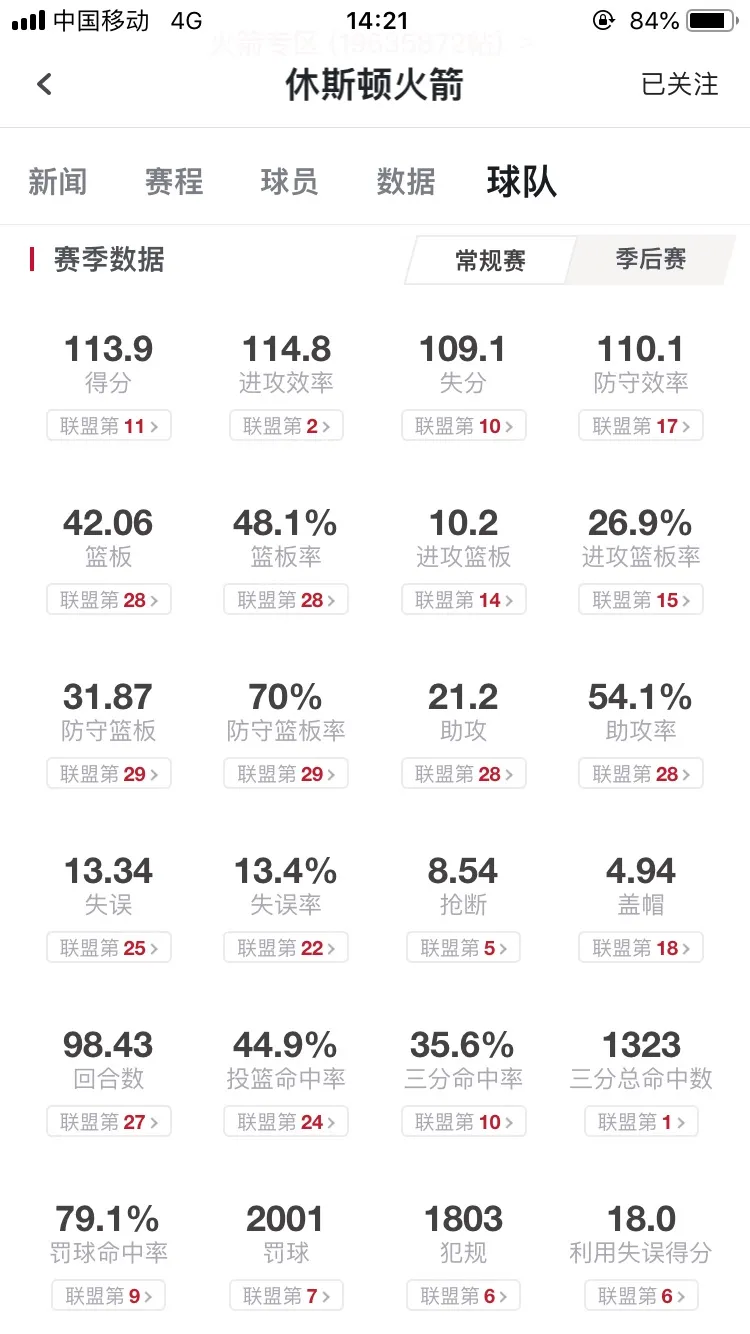This screenshot has width=750, height=1334.
Task: Open the 数据 stats tab
Action: (405, 182)
